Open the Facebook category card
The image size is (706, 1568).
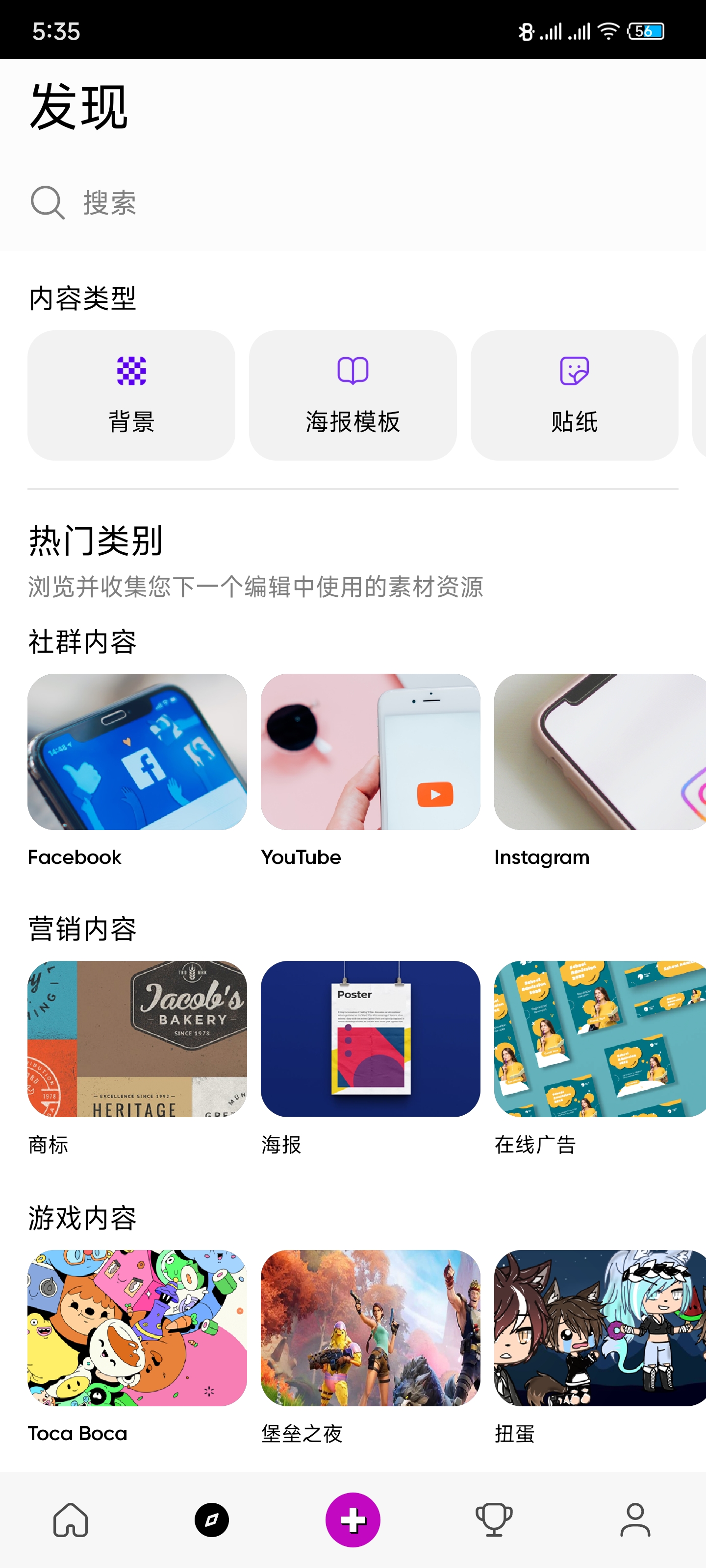tap(137, 752)
